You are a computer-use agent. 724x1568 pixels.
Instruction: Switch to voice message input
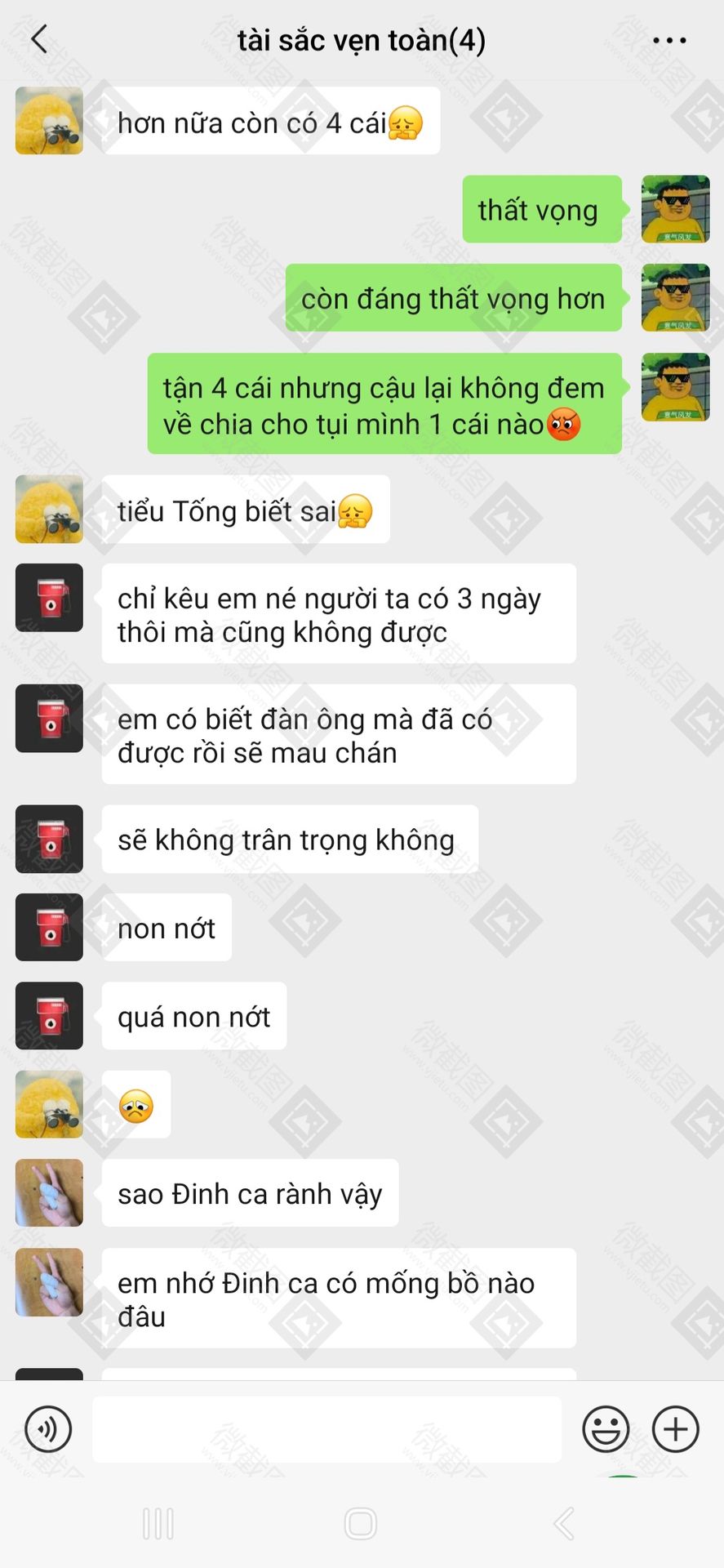click(48, 1429)
